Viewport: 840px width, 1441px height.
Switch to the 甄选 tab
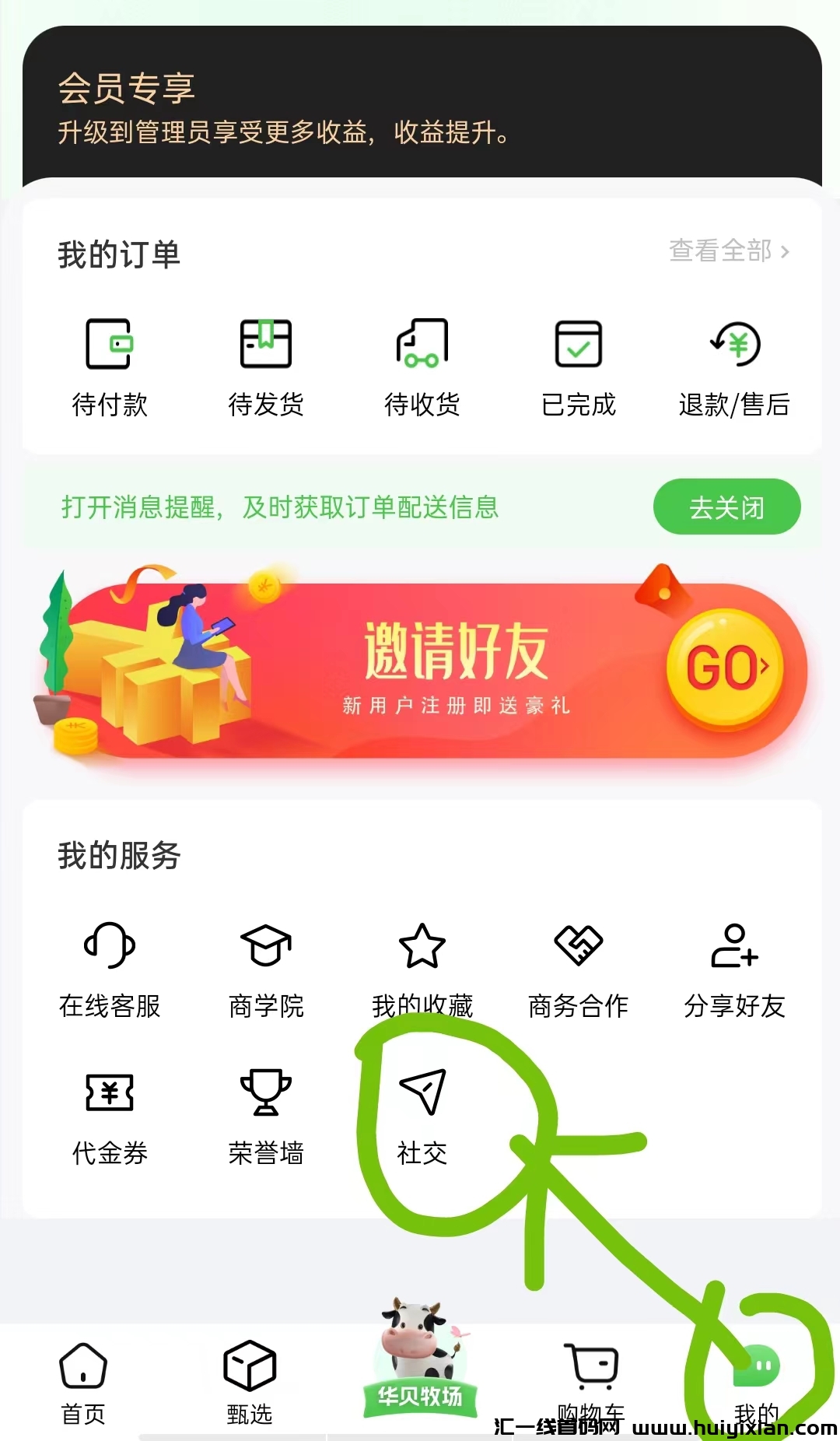250,1383
